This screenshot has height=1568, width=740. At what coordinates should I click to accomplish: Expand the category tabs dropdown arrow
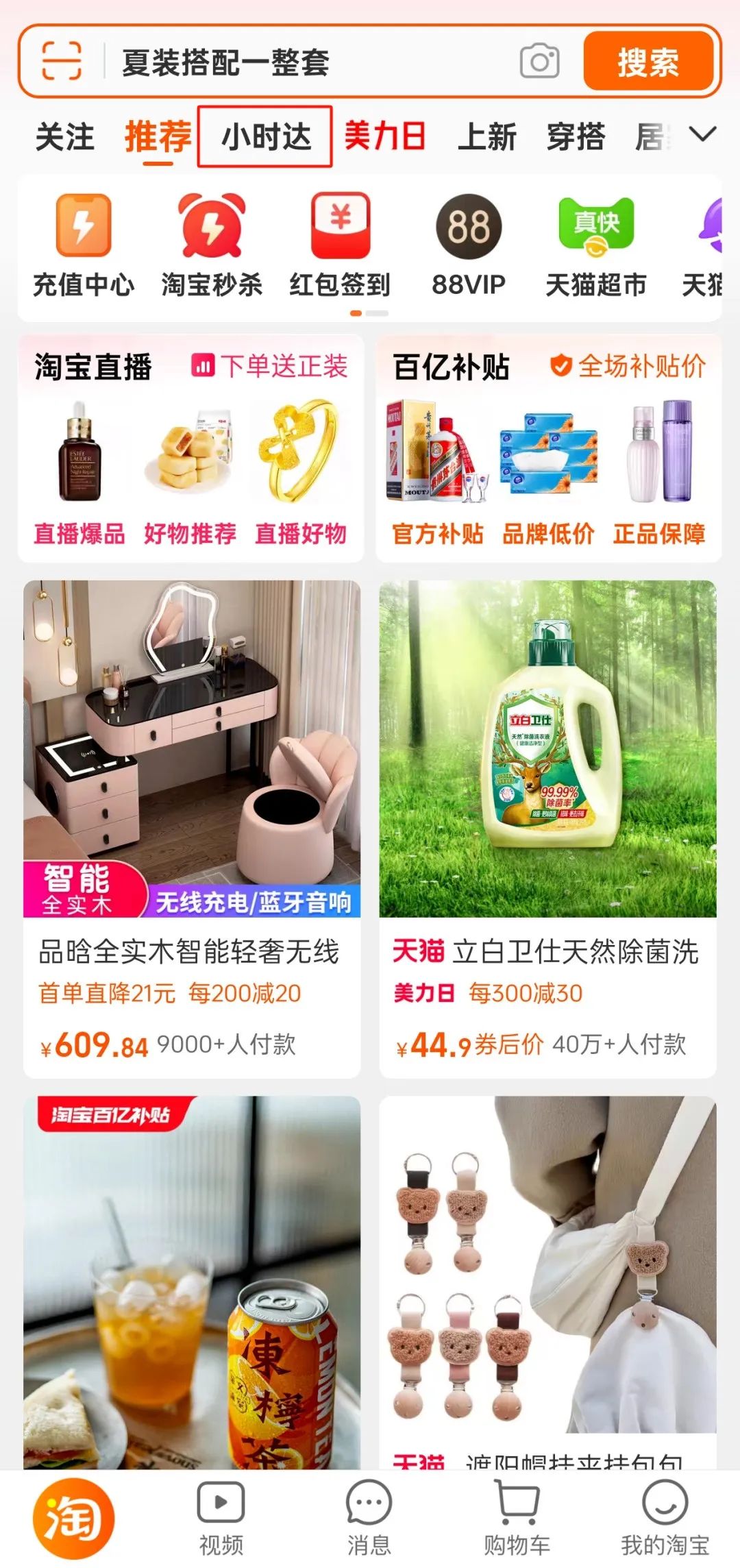tap(702, 134)
